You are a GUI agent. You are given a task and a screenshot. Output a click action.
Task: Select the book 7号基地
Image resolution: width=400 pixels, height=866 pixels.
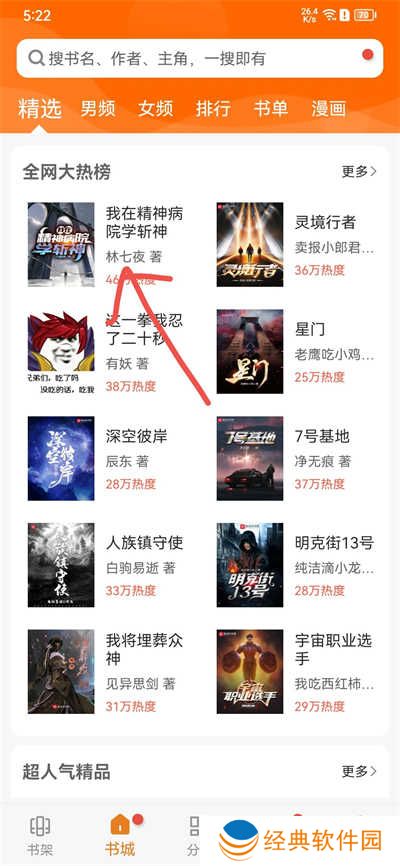click(295, 458)
